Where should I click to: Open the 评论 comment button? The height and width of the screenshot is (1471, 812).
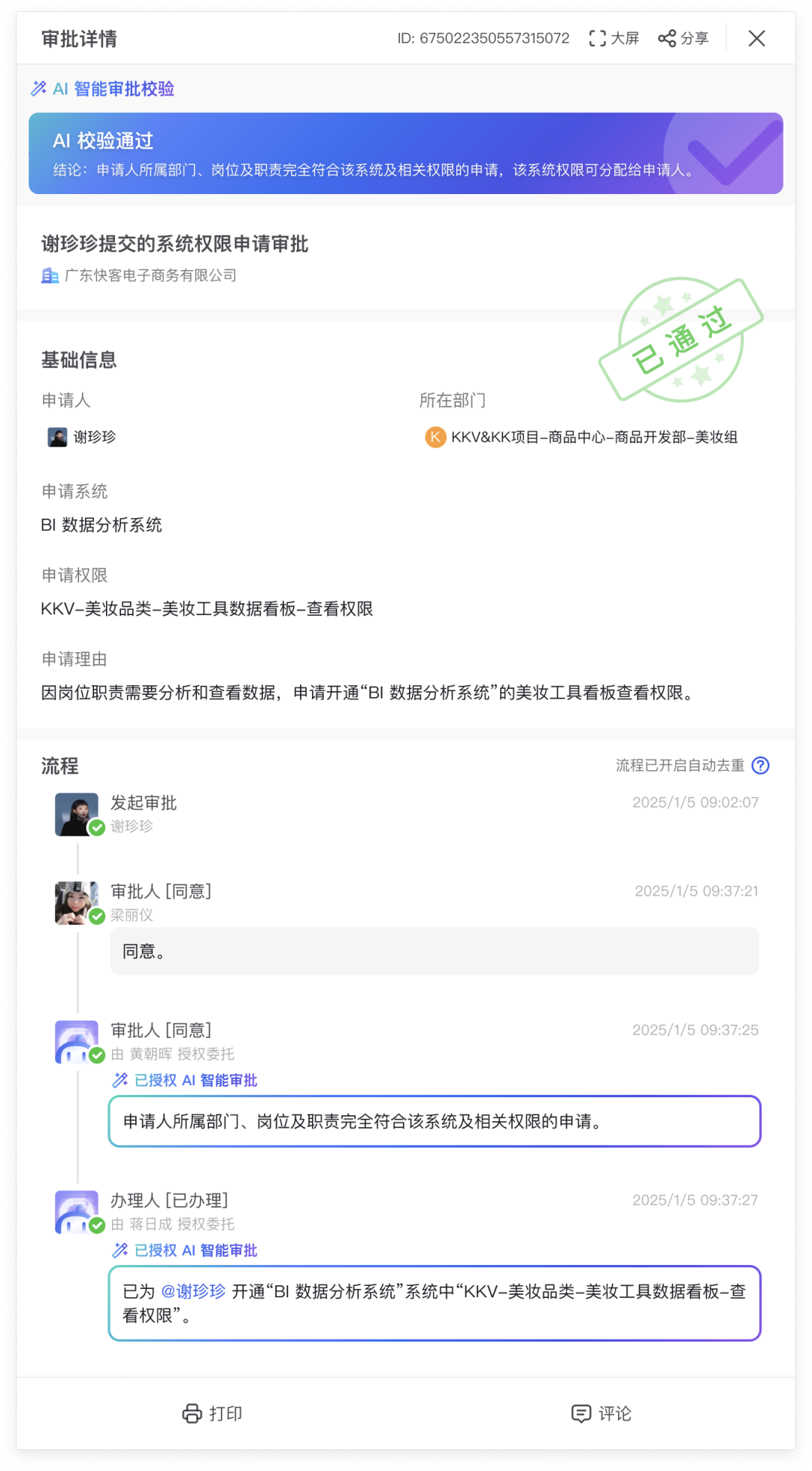pyautogui.click(x=601, y=1413)
